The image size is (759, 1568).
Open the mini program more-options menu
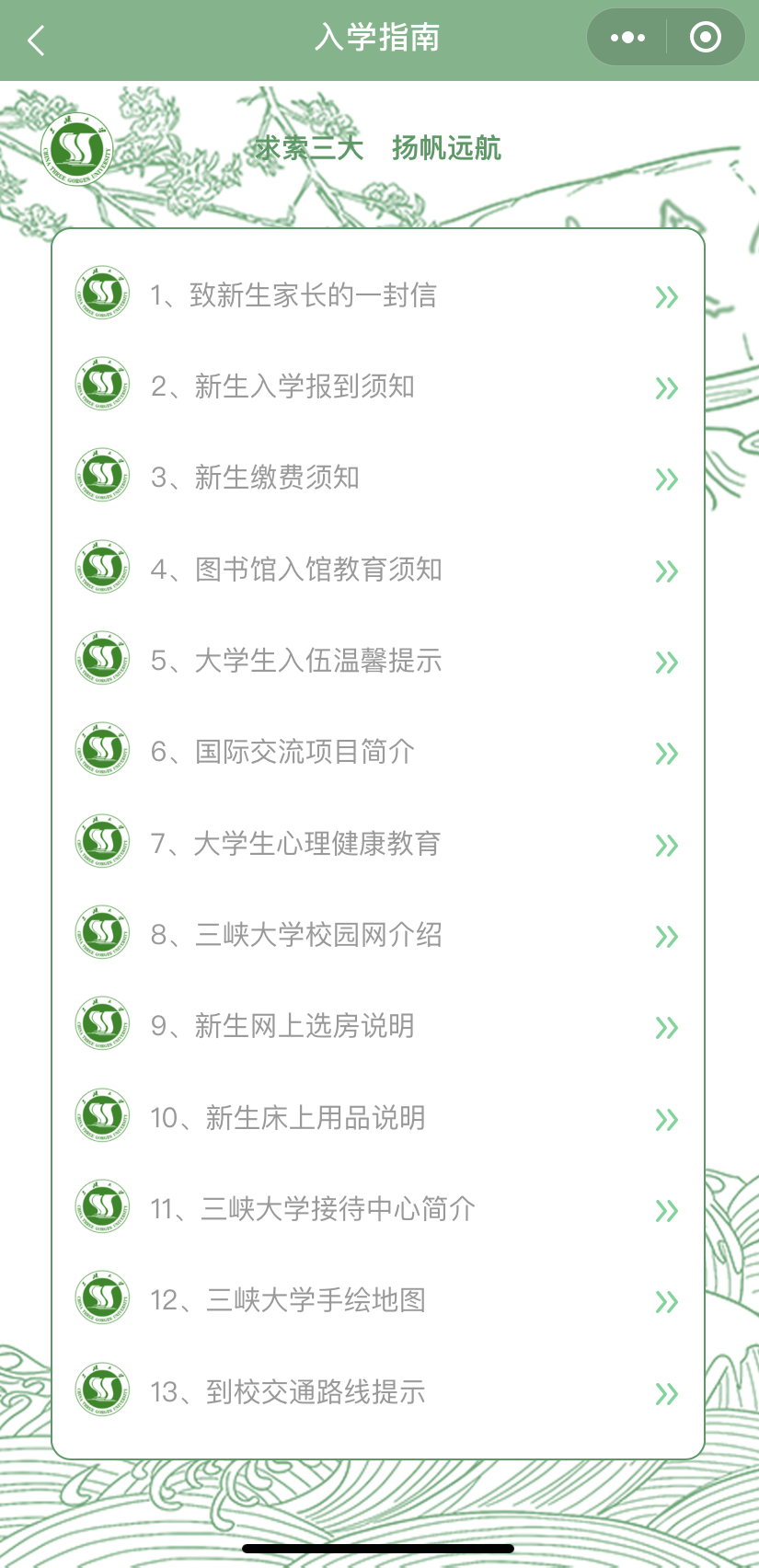(x=627, y=38)
